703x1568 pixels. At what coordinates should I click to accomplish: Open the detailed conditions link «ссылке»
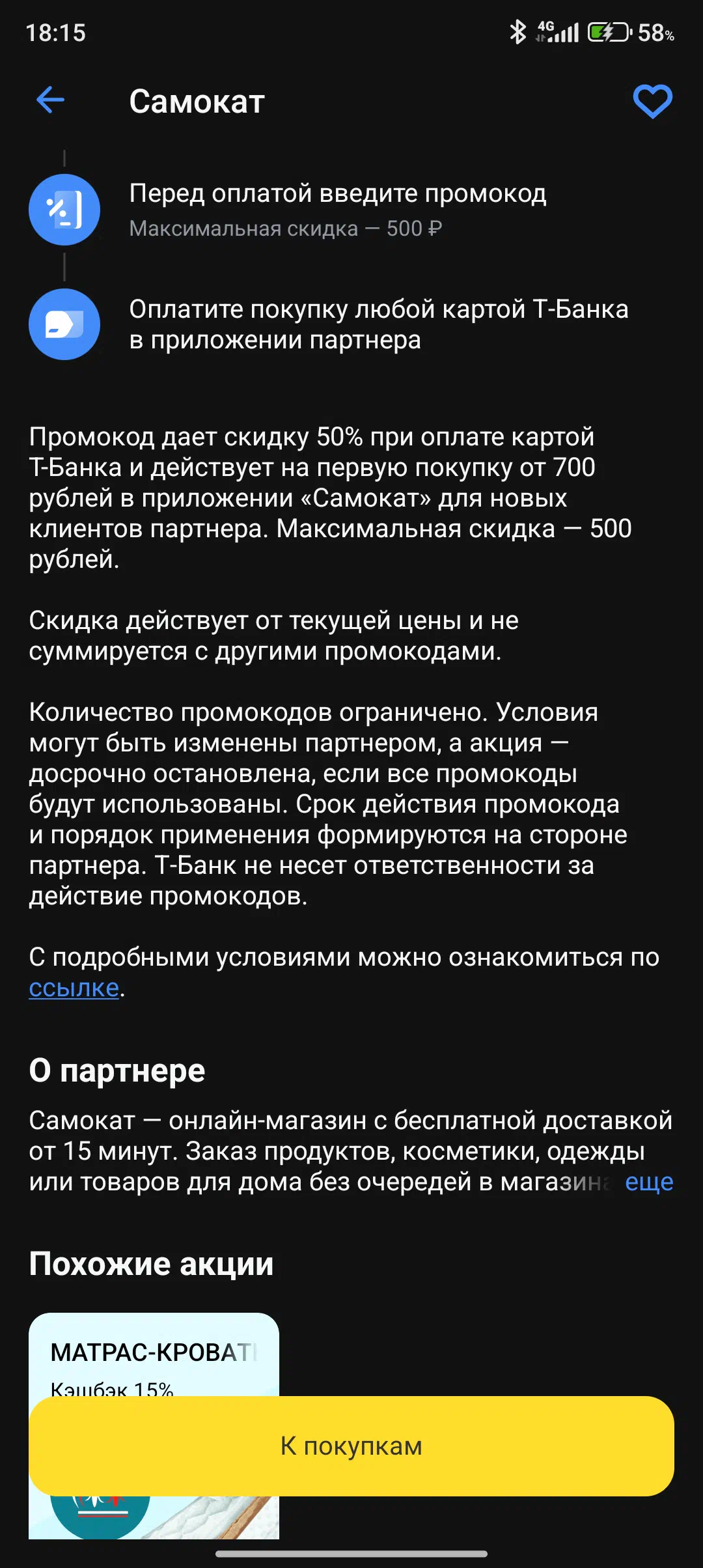click(74, 988)
